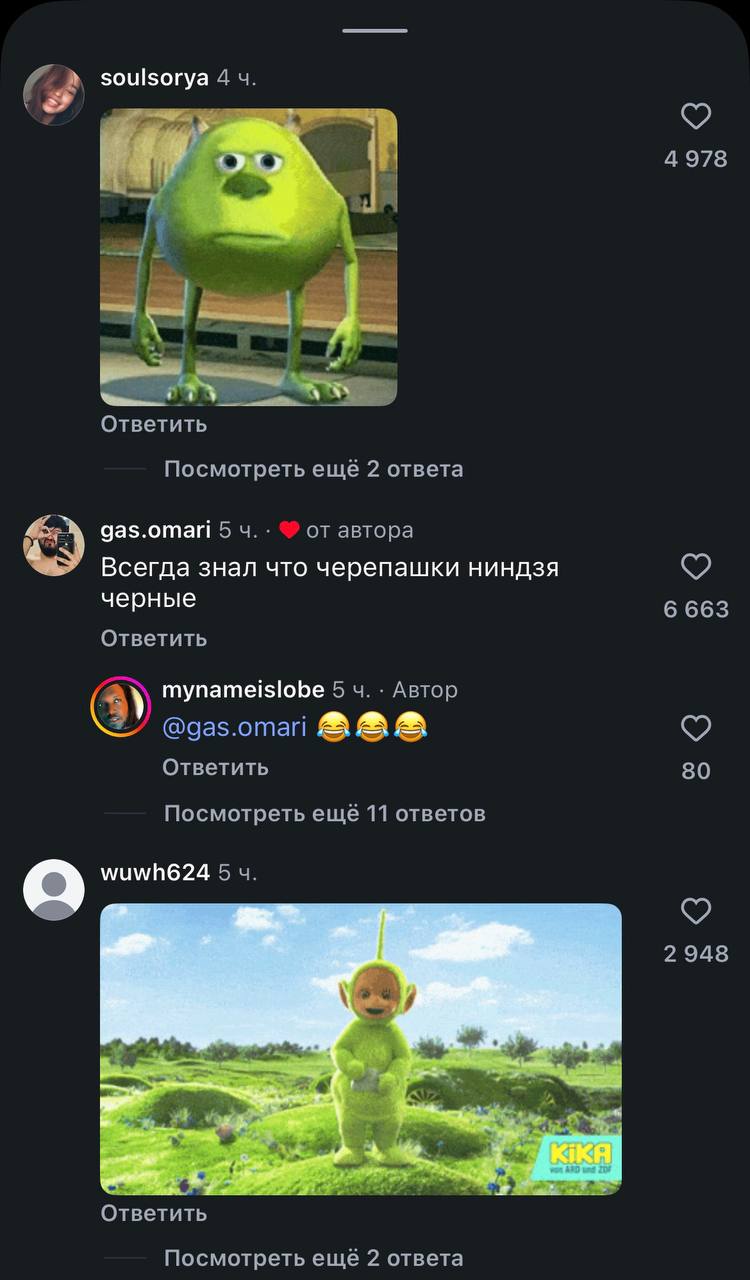
Task: Tap the comments sheet drag handle
Action: 375,31
